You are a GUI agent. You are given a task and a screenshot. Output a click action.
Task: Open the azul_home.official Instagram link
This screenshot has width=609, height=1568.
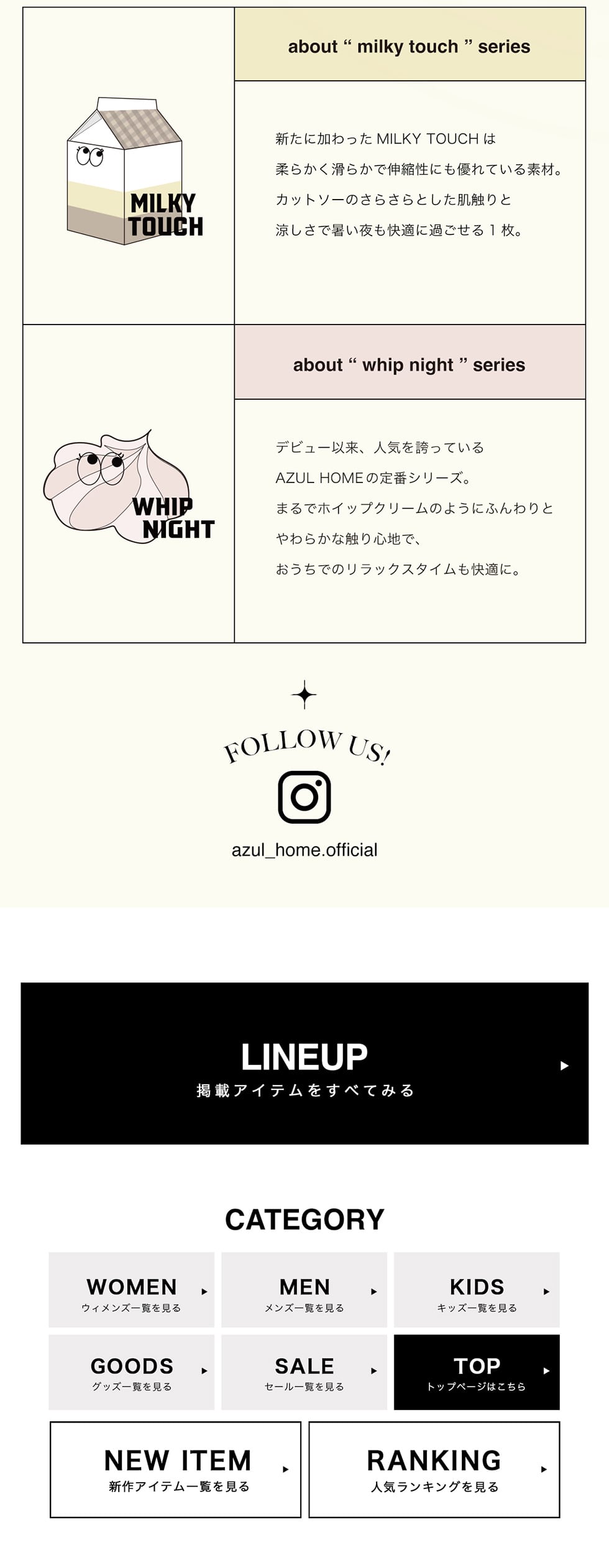coord(304,850)
